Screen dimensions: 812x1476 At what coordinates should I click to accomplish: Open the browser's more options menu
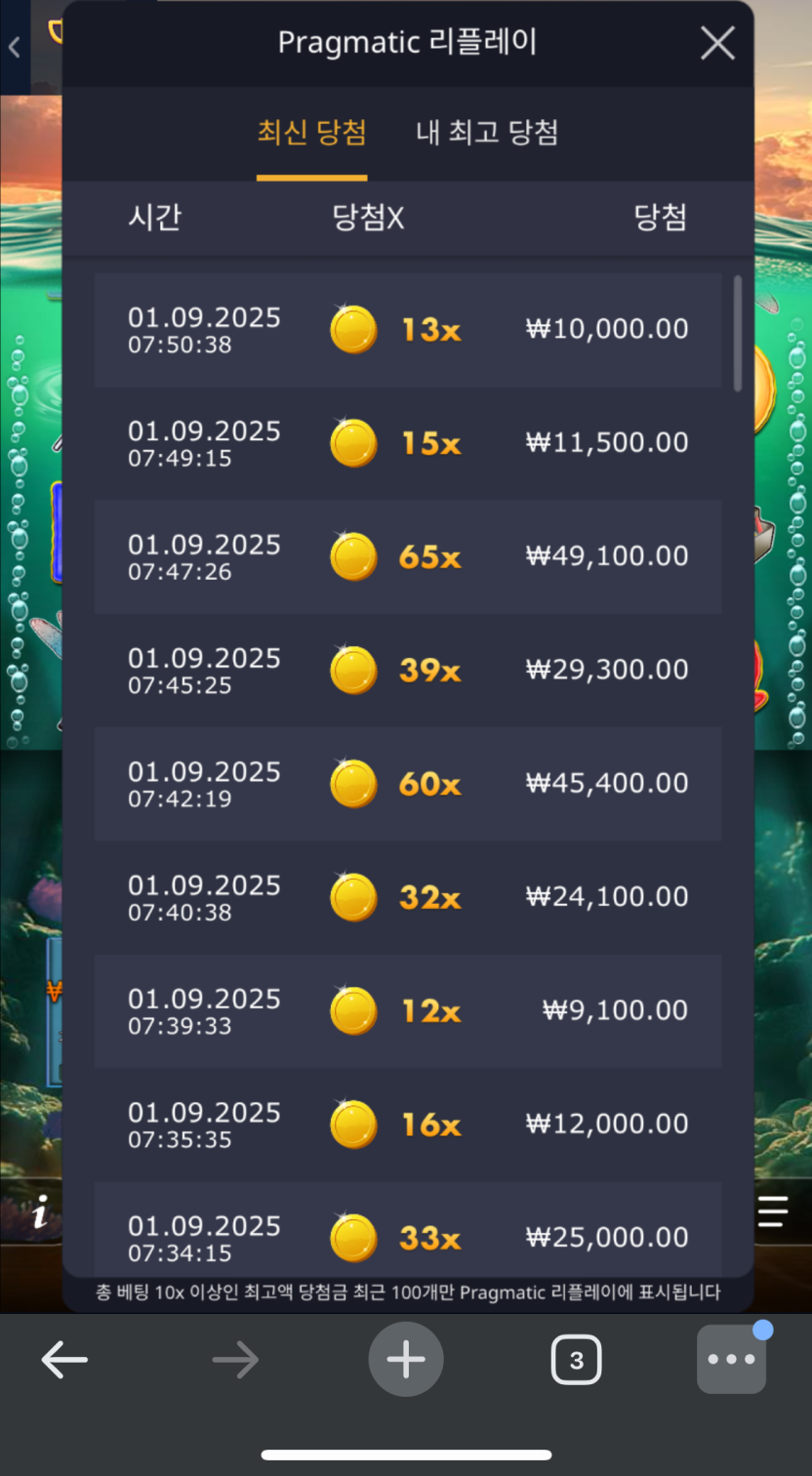pyautogui.click(x=732, y=1359)
